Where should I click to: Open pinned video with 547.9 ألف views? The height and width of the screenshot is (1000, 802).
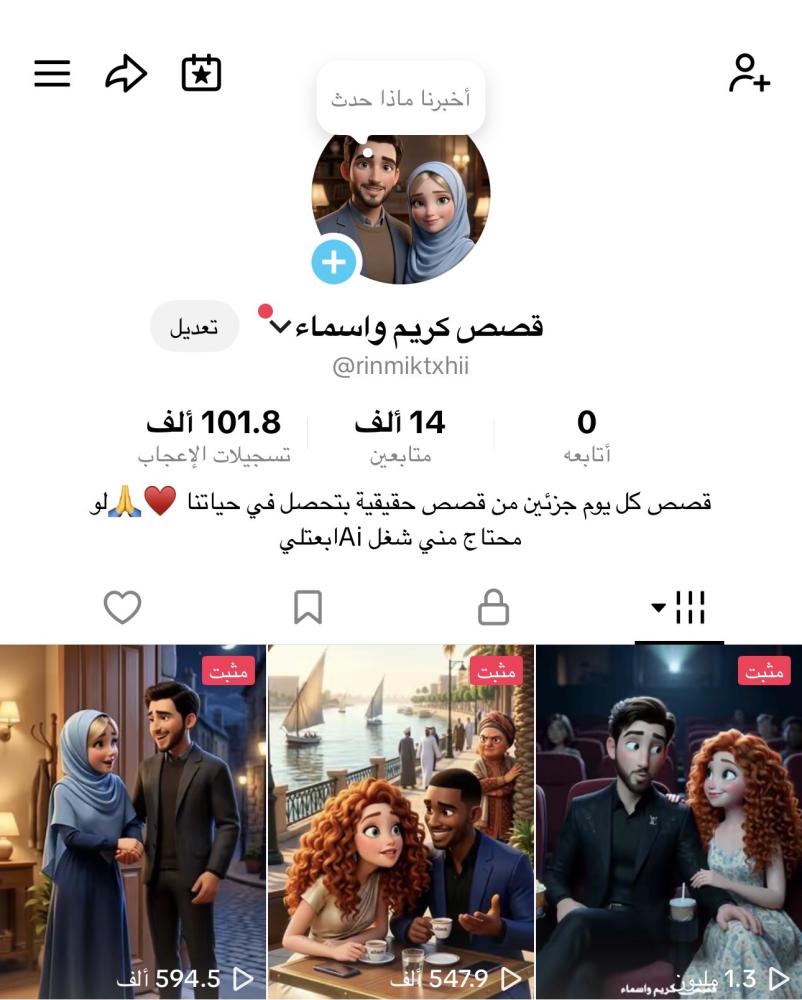click(400, 820)
